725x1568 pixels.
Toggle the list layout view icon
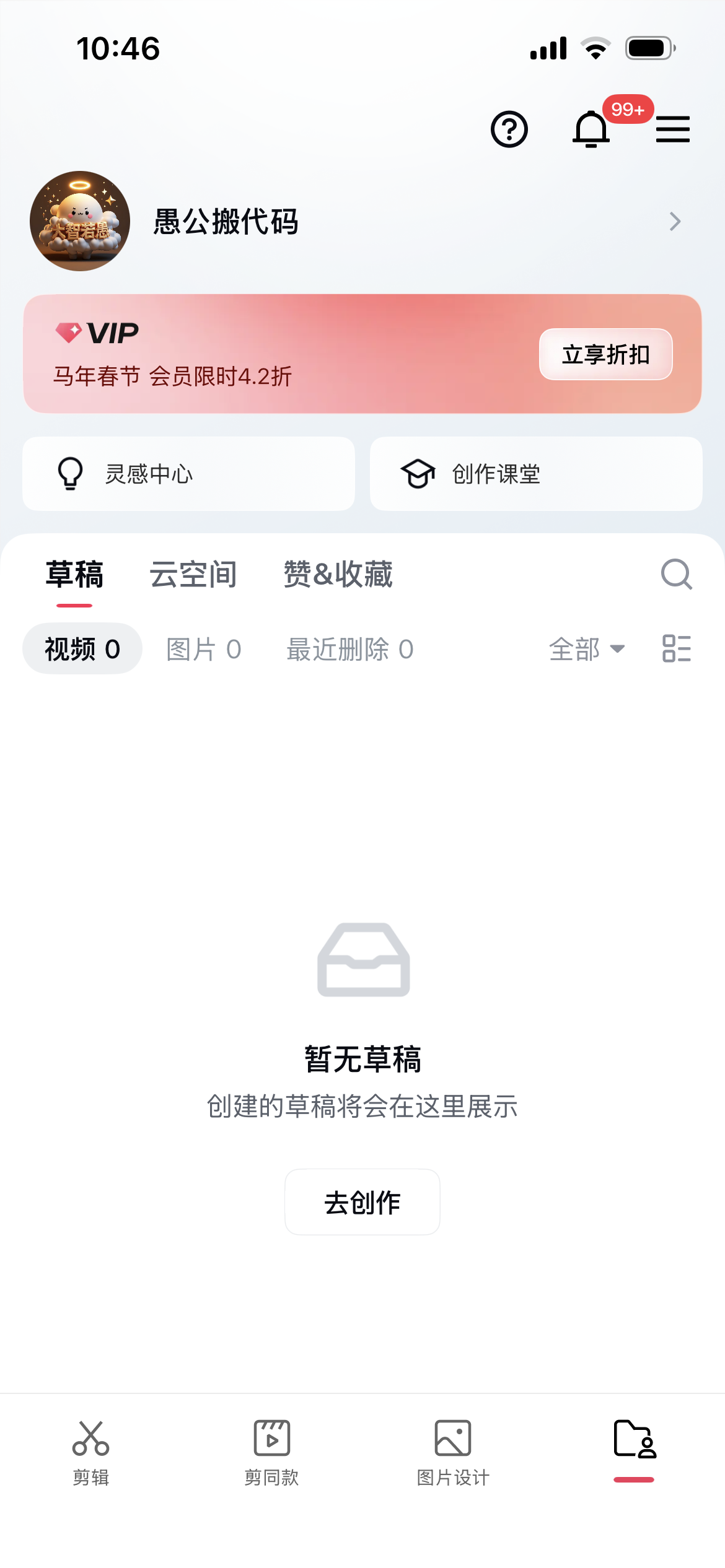(676, 649)
